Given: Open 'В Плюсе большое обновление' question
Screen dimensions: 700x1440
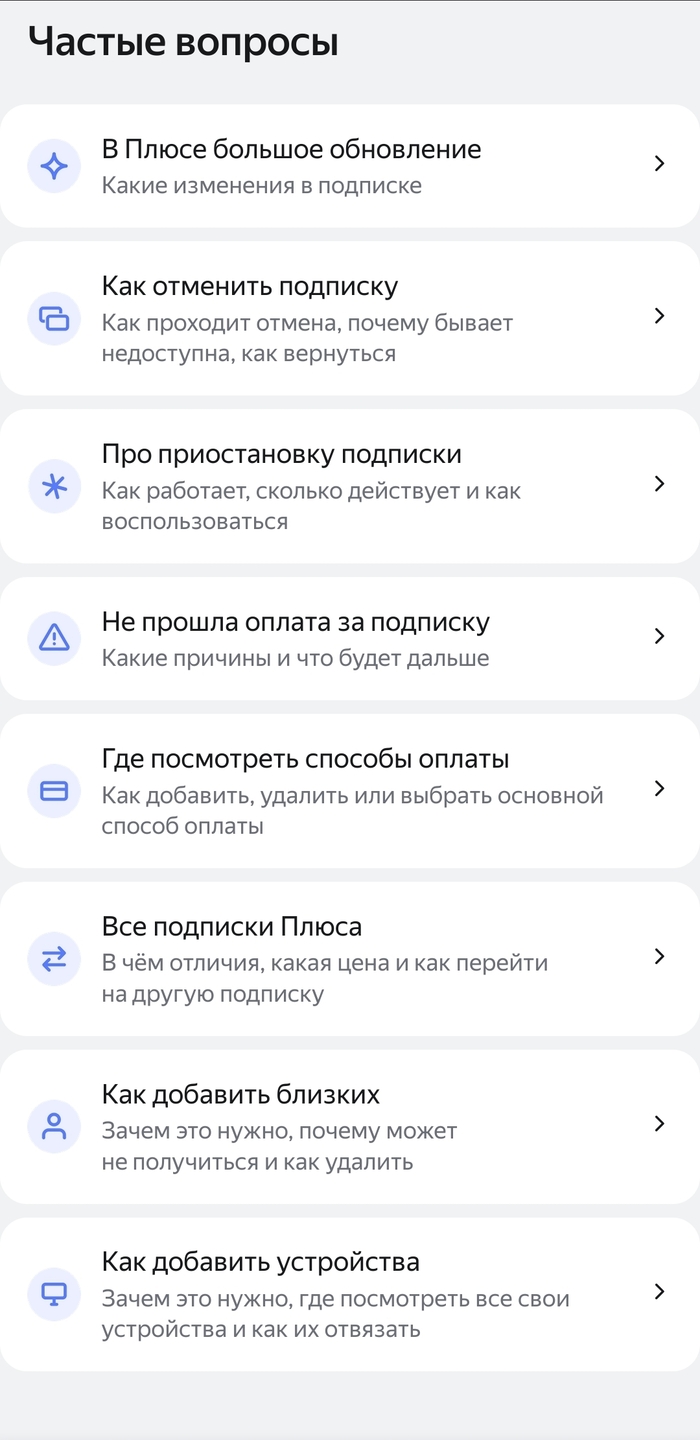Looking at the screenshot, I should tap(350, 166).
